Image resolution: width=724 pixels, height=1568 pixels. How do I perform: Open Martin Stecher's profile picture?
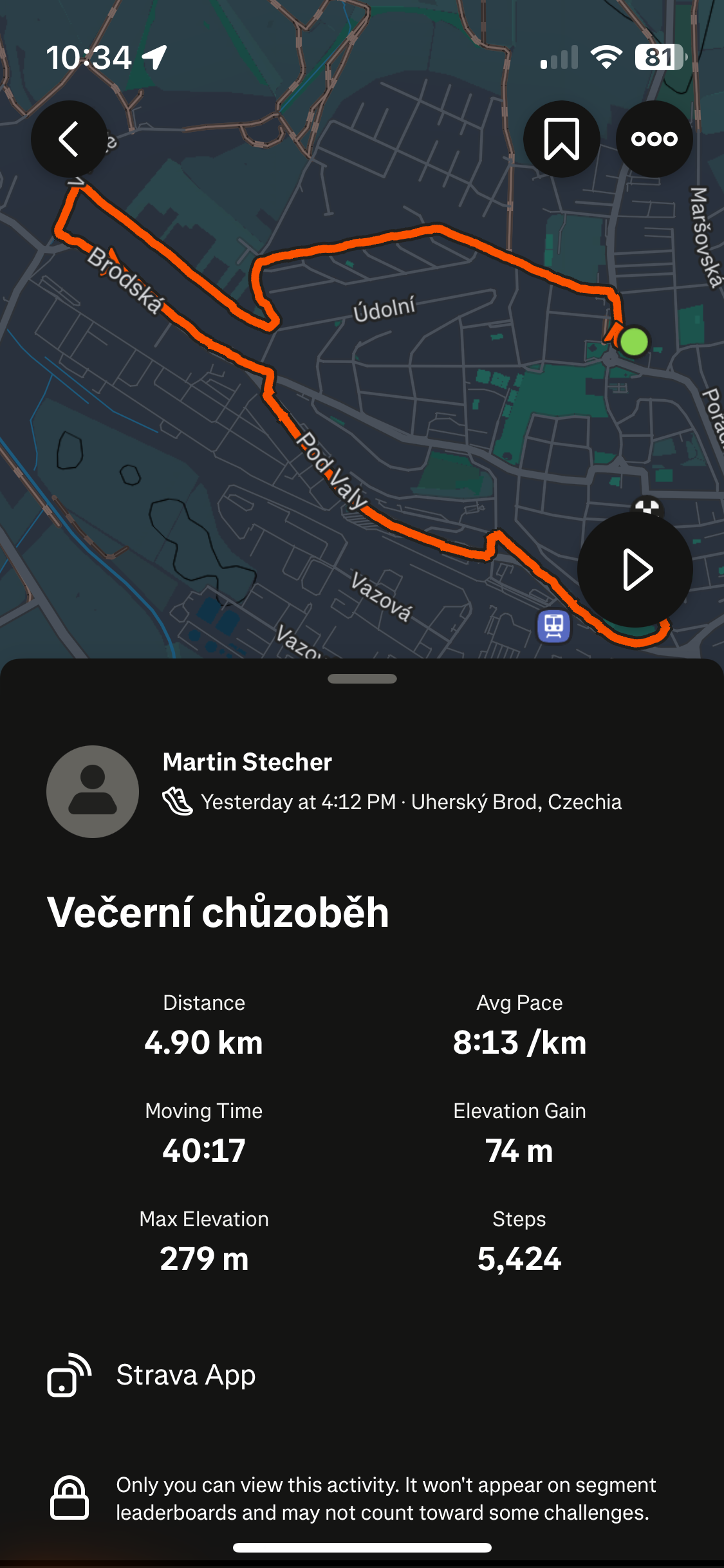click(93, 791)
